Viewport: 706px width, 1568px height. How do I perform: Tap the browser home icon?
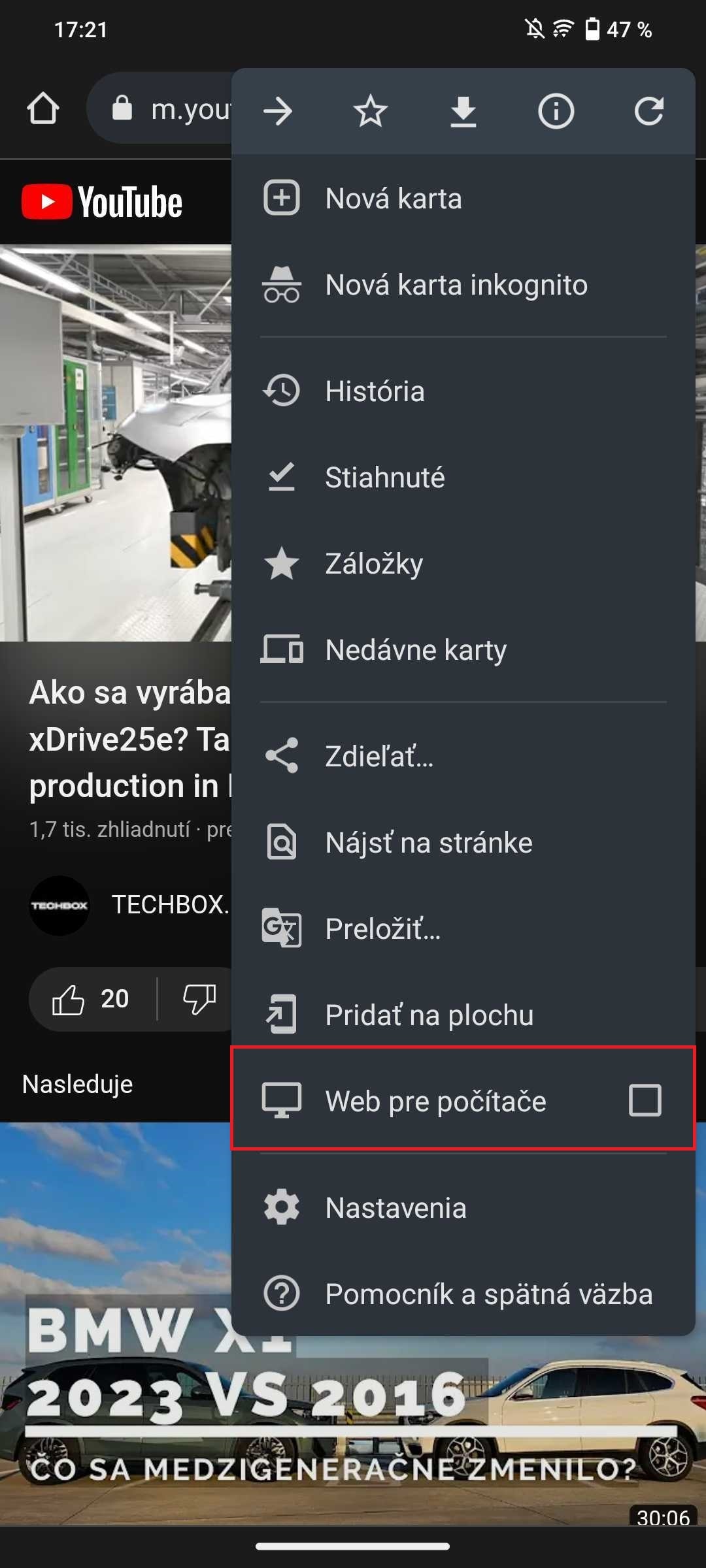click(x=43, y=108)
